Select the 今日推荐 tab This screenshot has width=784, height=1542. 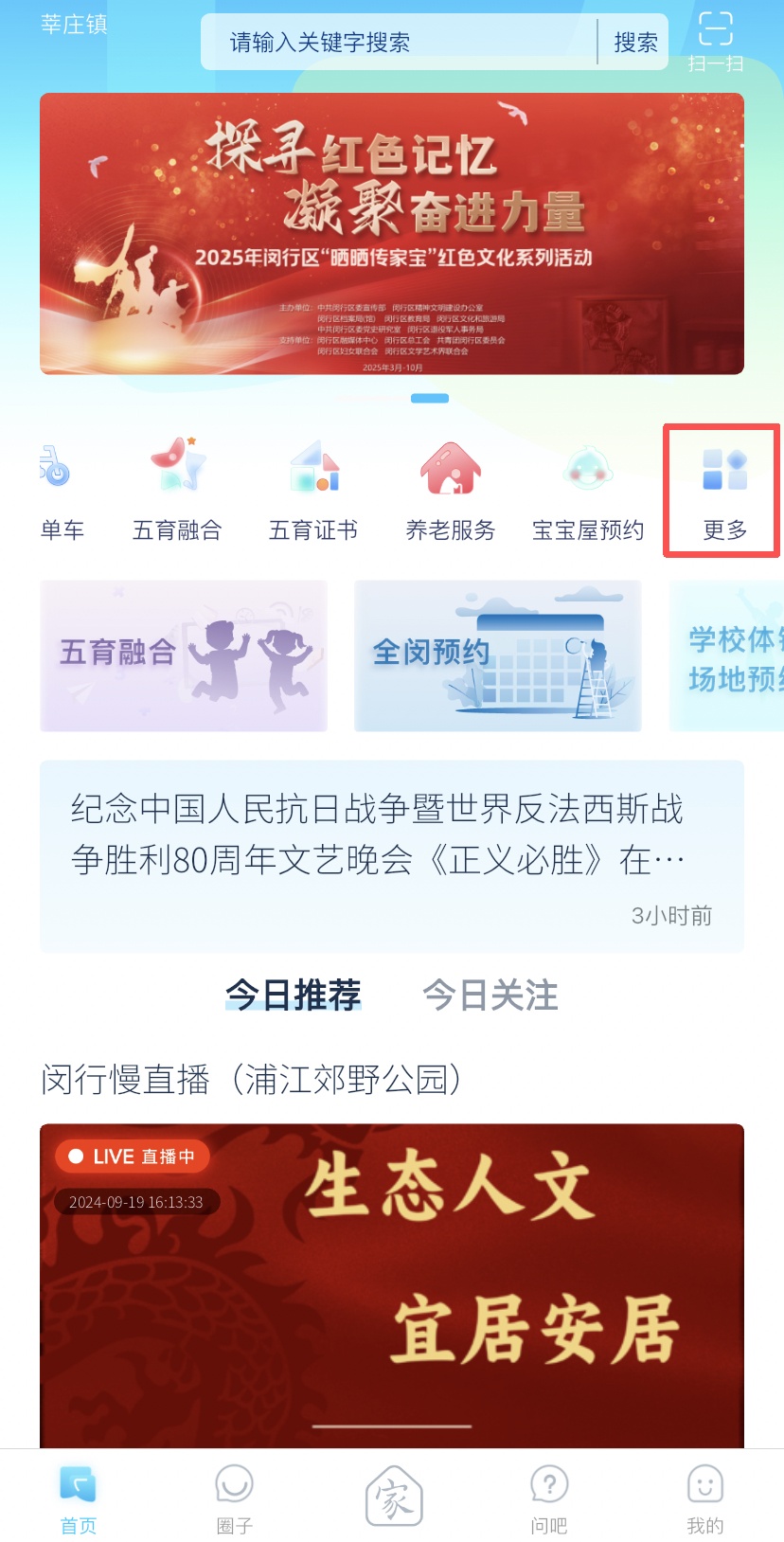(294, 995)
